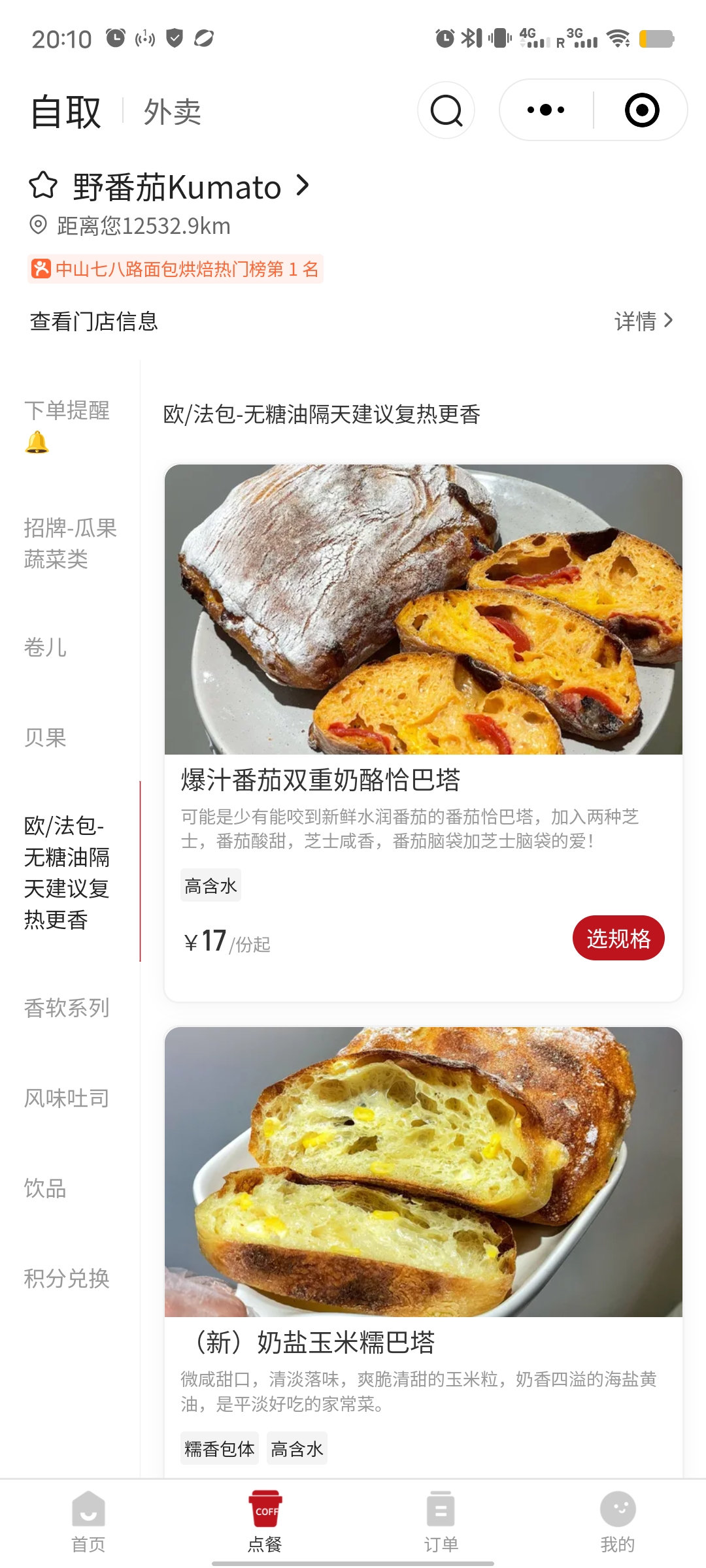The image size is (706, 1568).
Task: Open the search icon
Action: click(446, 110)
